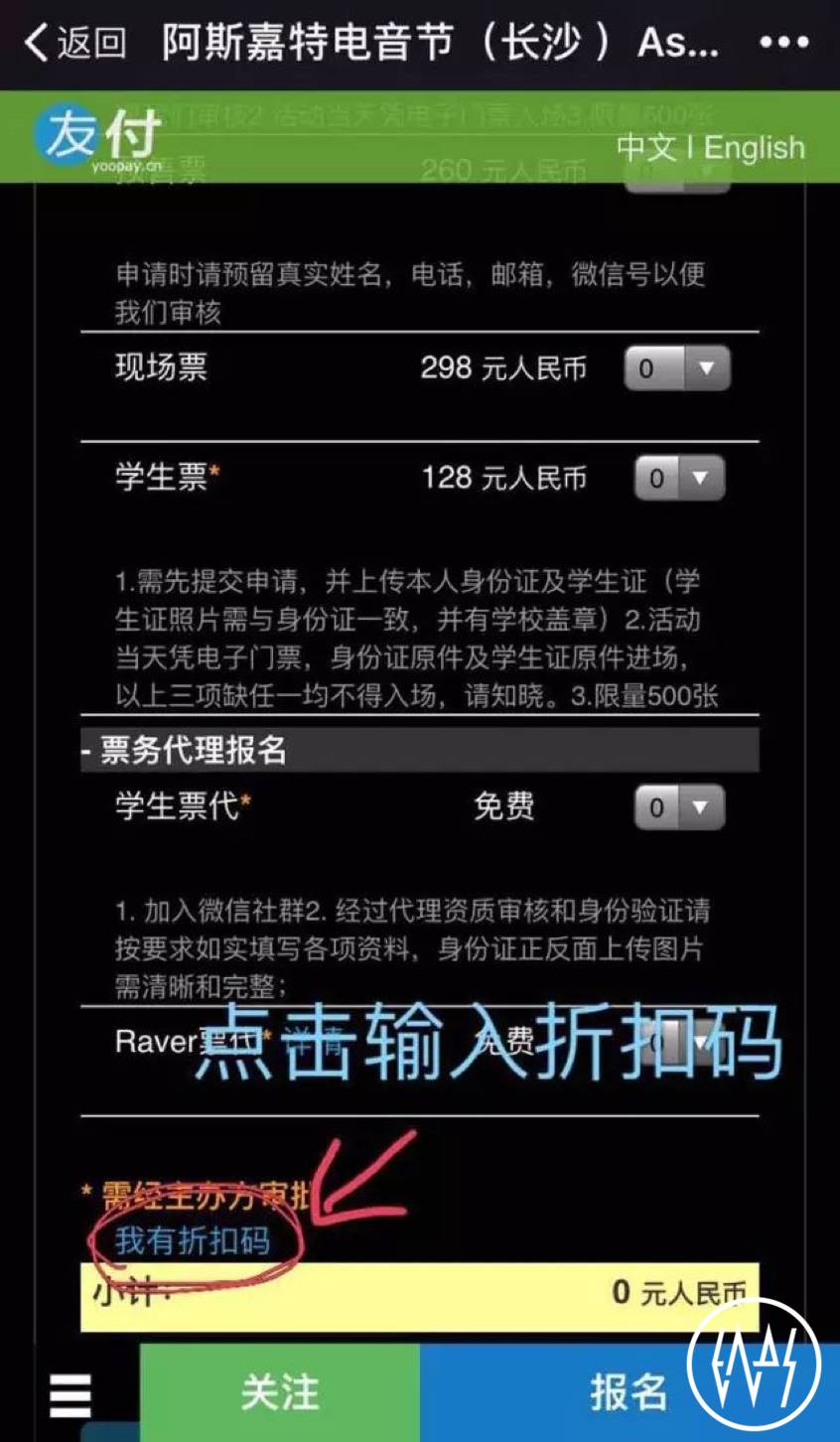Tap the 我有折扣码 discount code link
Viewport: 840px width, 1442px height.
click(193, 1240)
